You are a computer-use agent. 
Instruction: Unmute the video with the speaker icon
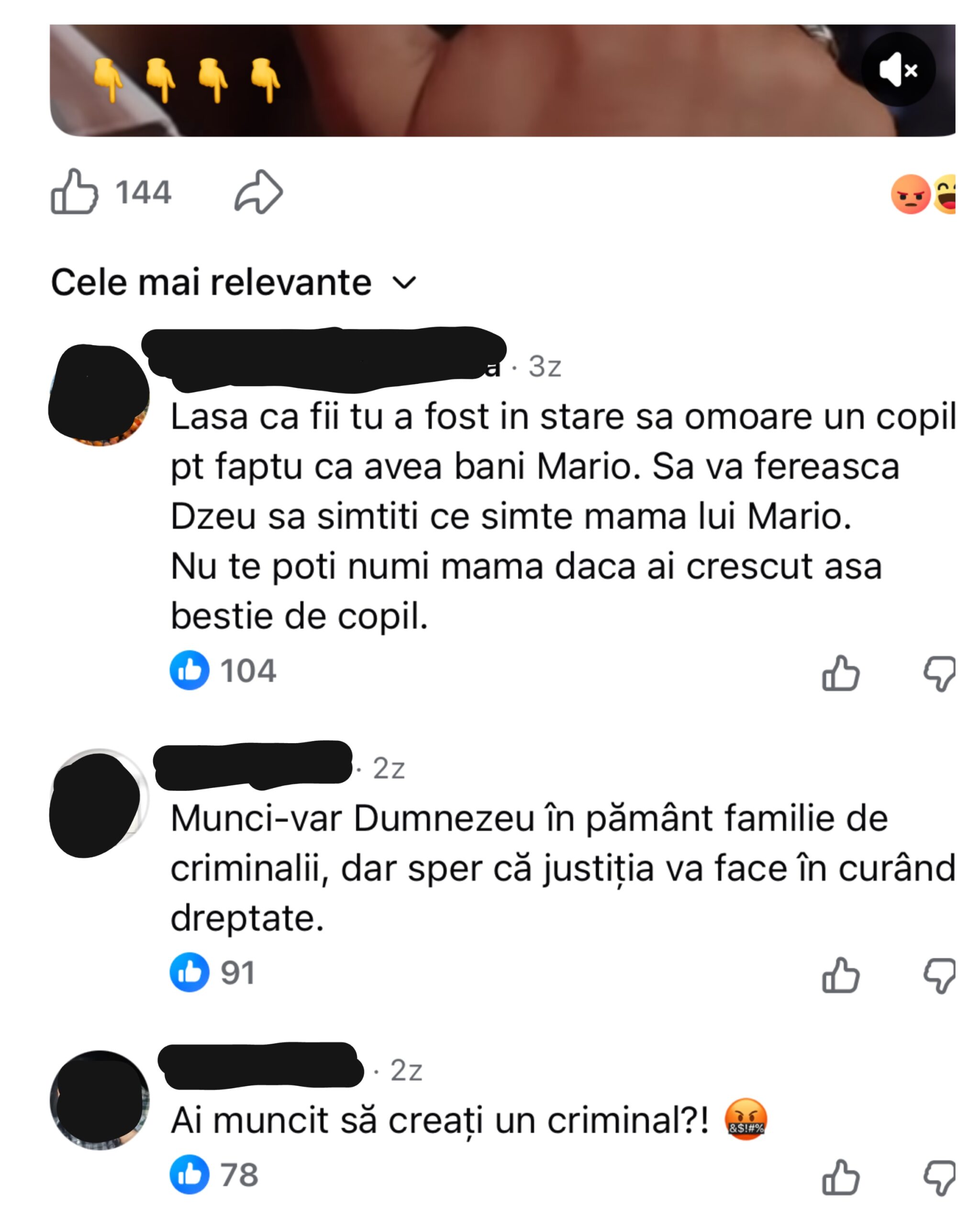pyautogui.click(x=898, y=70)
